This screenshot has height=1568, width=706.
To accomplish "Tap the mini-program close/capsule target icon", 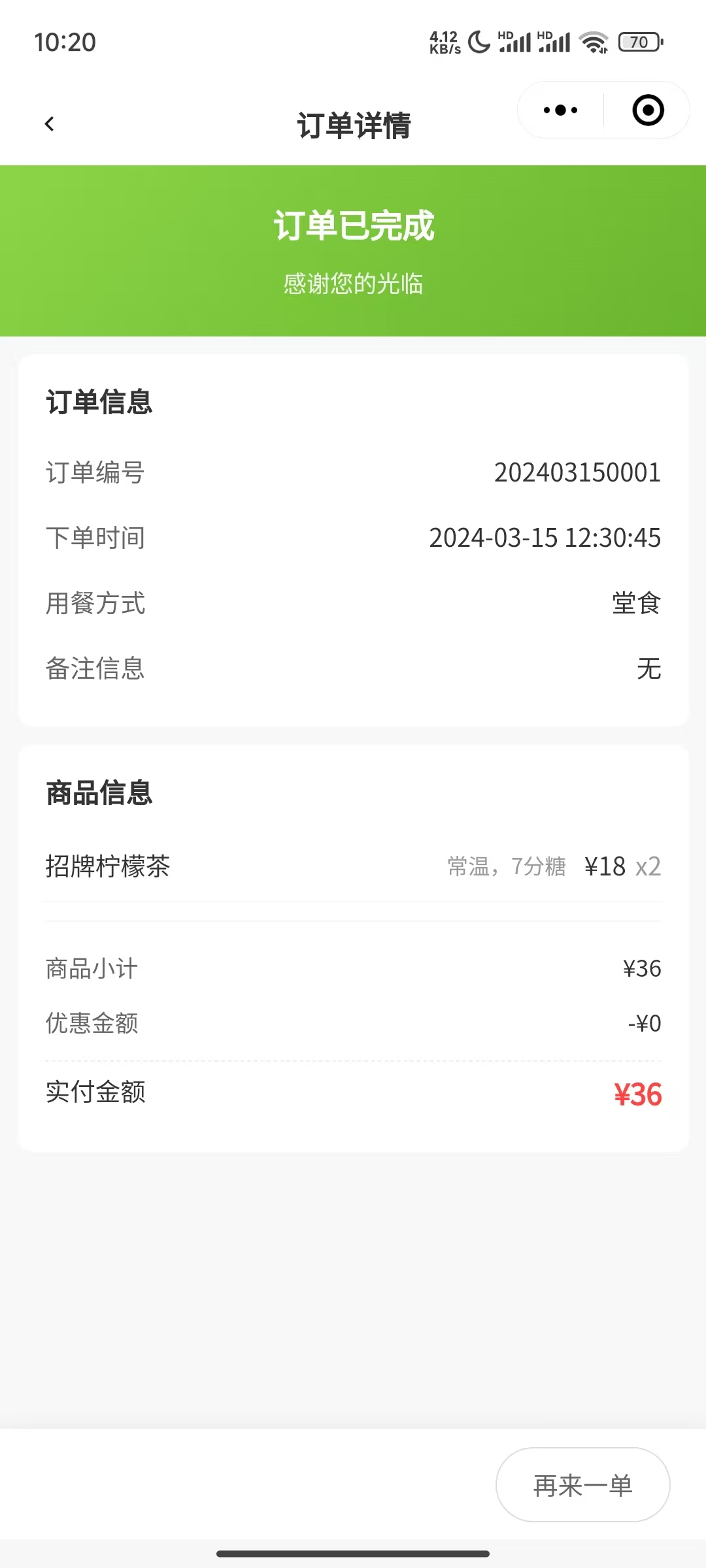I will (647, 110).
